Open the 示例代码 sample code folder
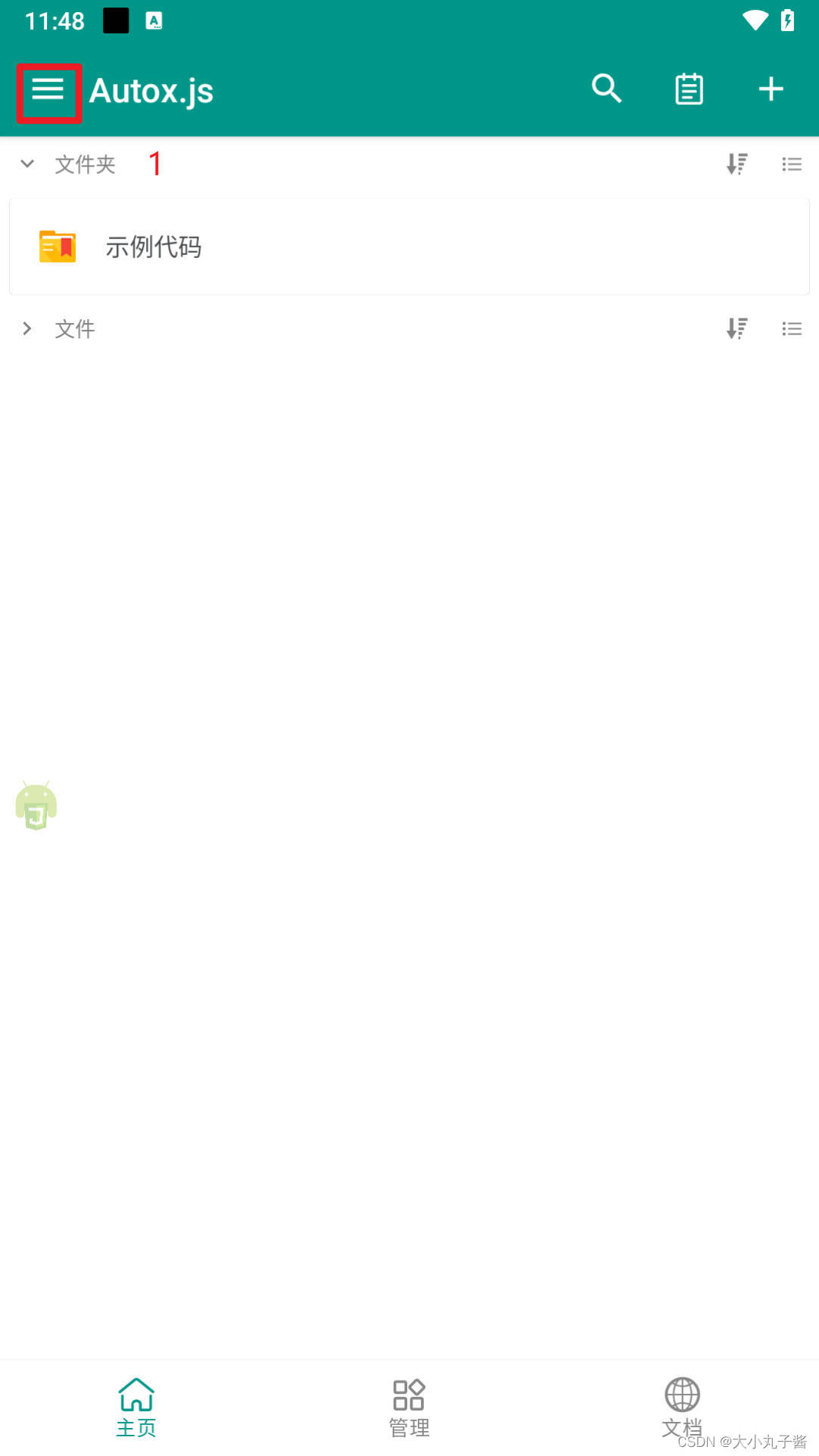The width and height of the screenshot is (819, 1456). [x=154, y=246]
